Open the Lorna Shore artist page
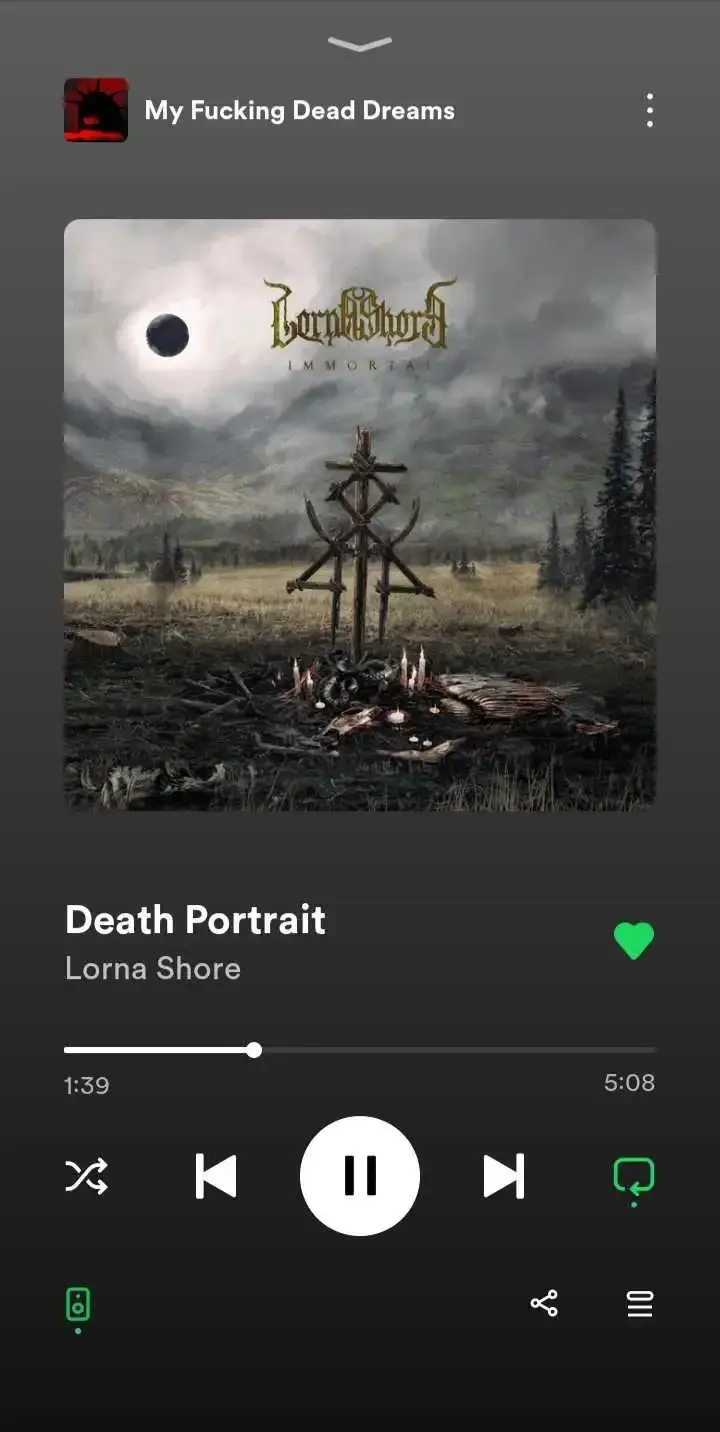720x1432 pixels. pyautogui.click(x=153, y=968)
